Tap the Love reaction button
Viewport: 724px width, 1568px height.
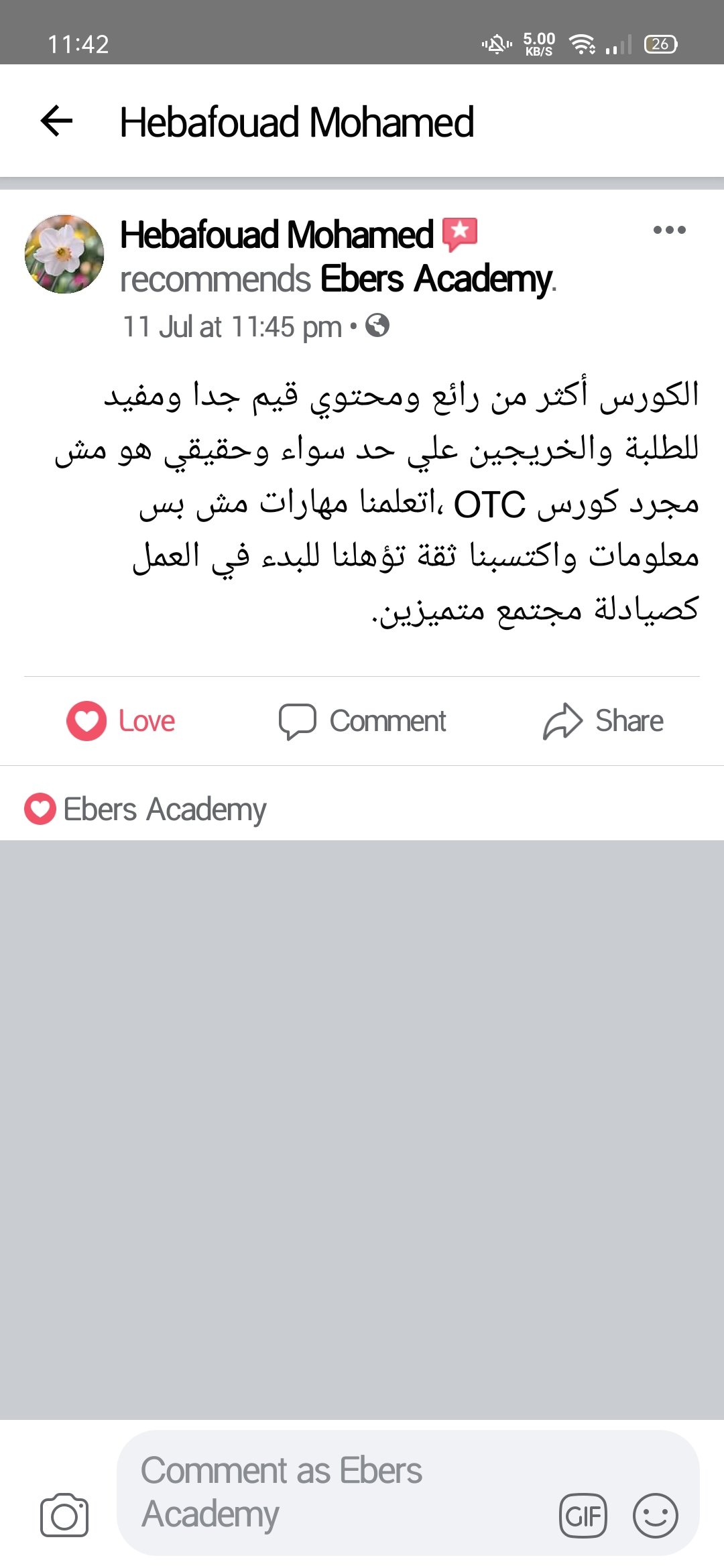click(x=121, y=721)
